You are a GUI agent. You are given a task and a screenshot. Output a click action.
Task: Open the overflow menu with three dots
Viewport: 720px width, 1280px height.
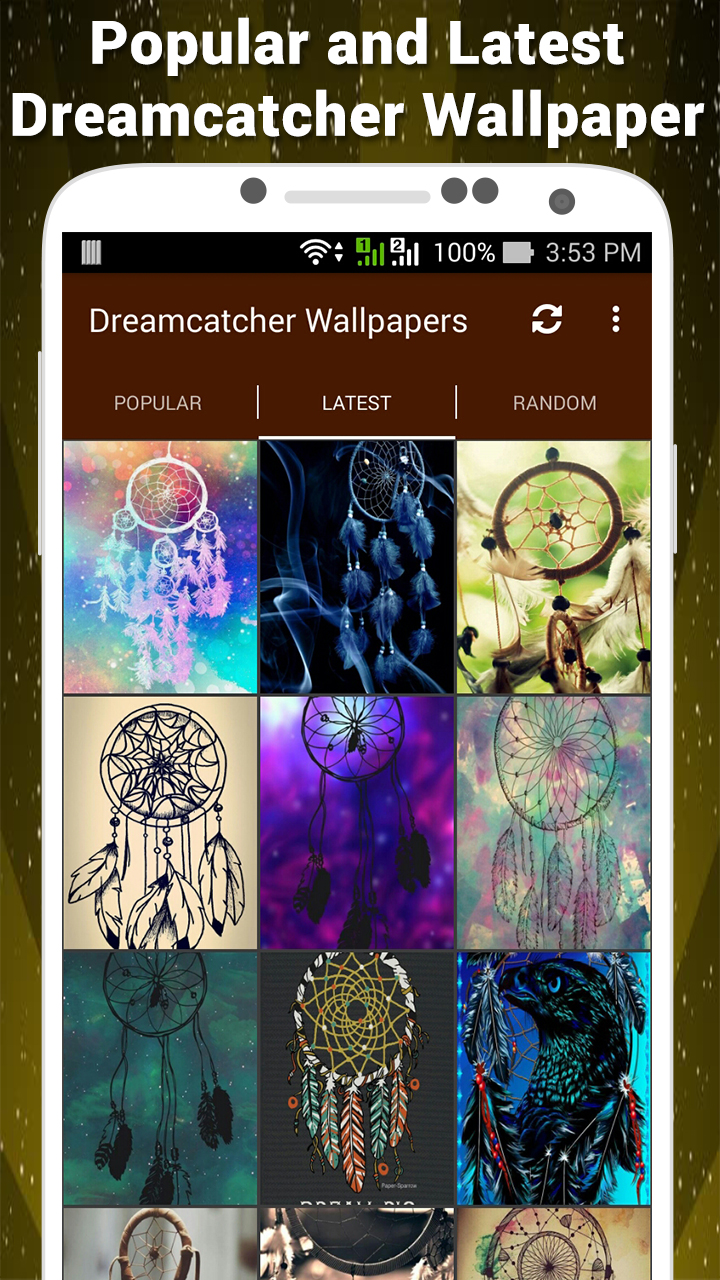(x=615, y=320)
